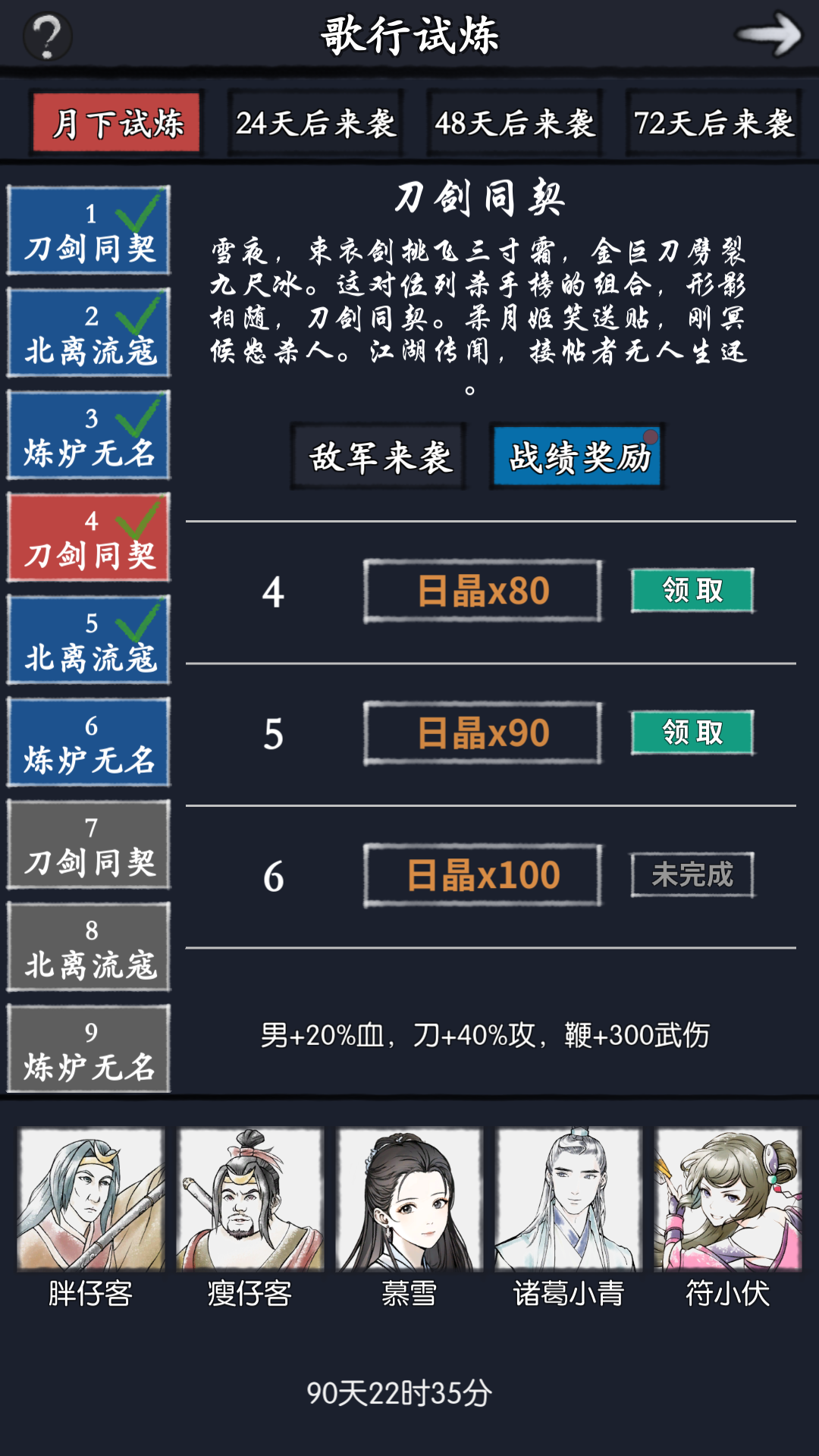Switch to 月下试炼 tab
The image size is (819, 1456).
pos(117,123)
